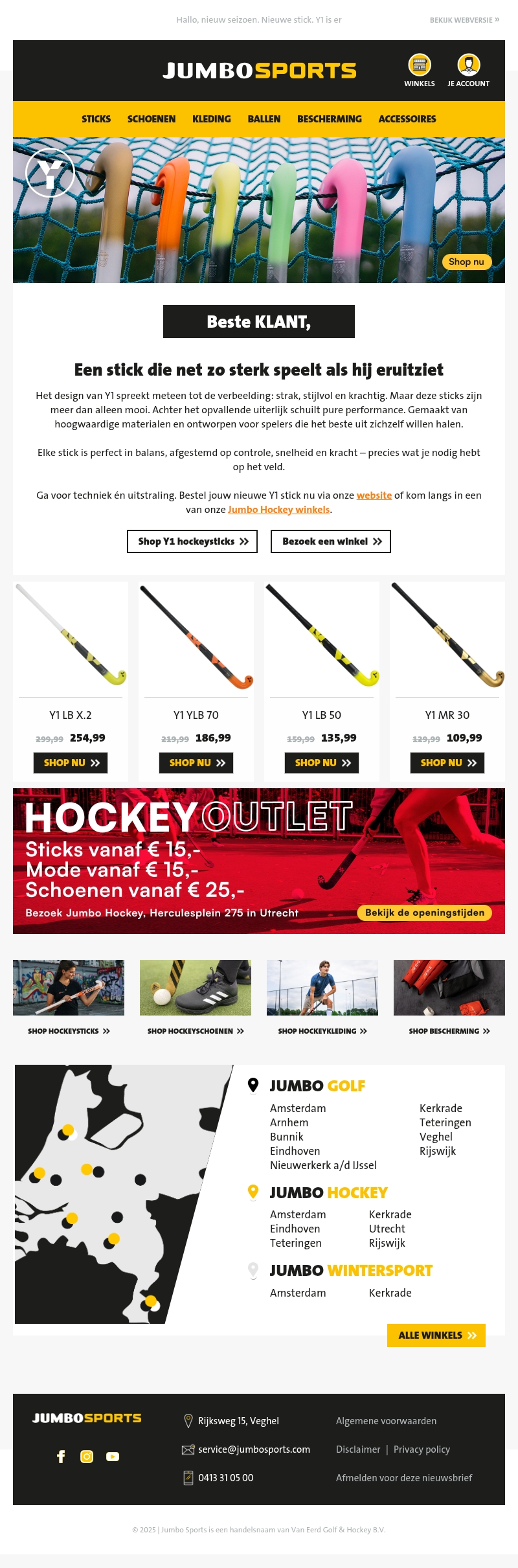Screen dimensions: 518x1568
Task: Select the Sticks category
Action: pos(96,119)
